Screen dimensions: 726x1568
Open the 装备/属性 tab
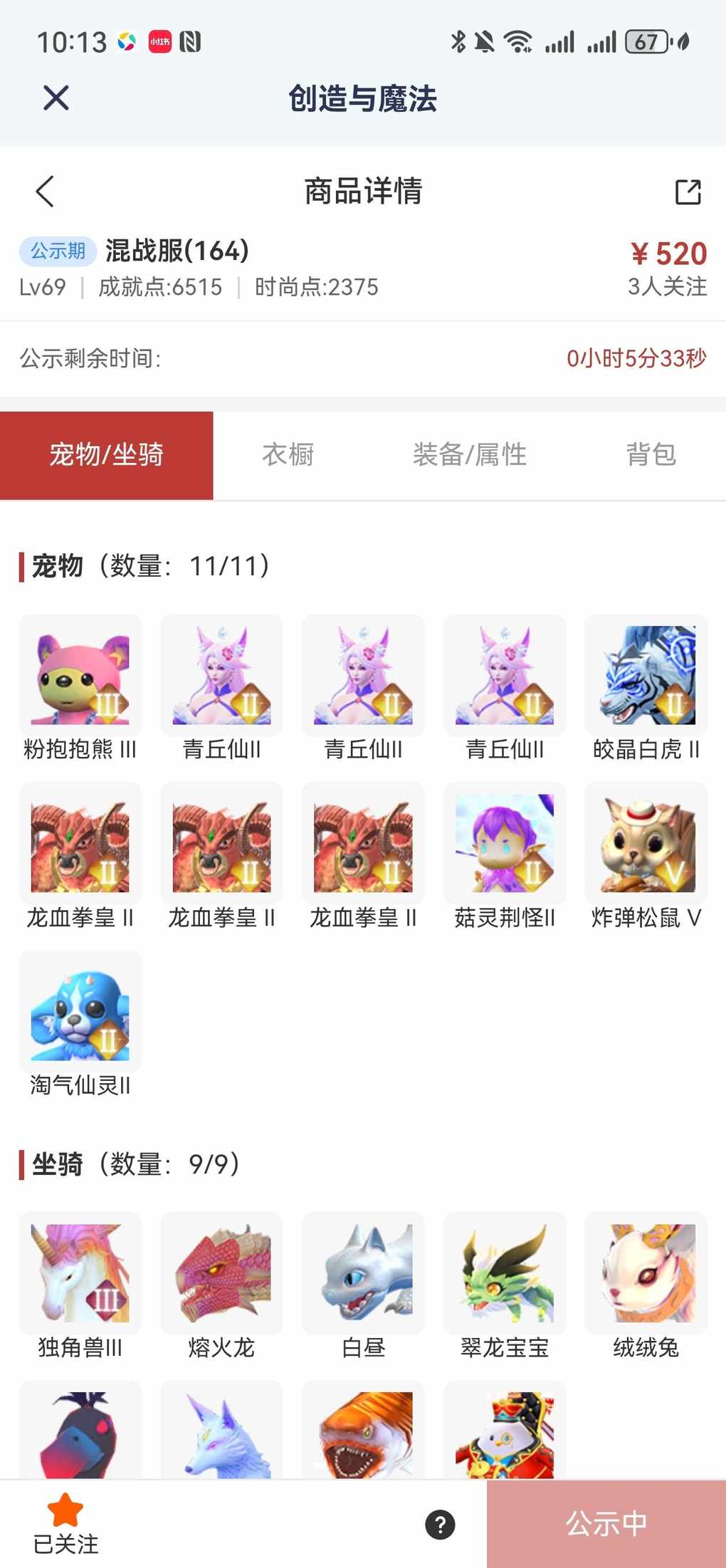point(469,454)
